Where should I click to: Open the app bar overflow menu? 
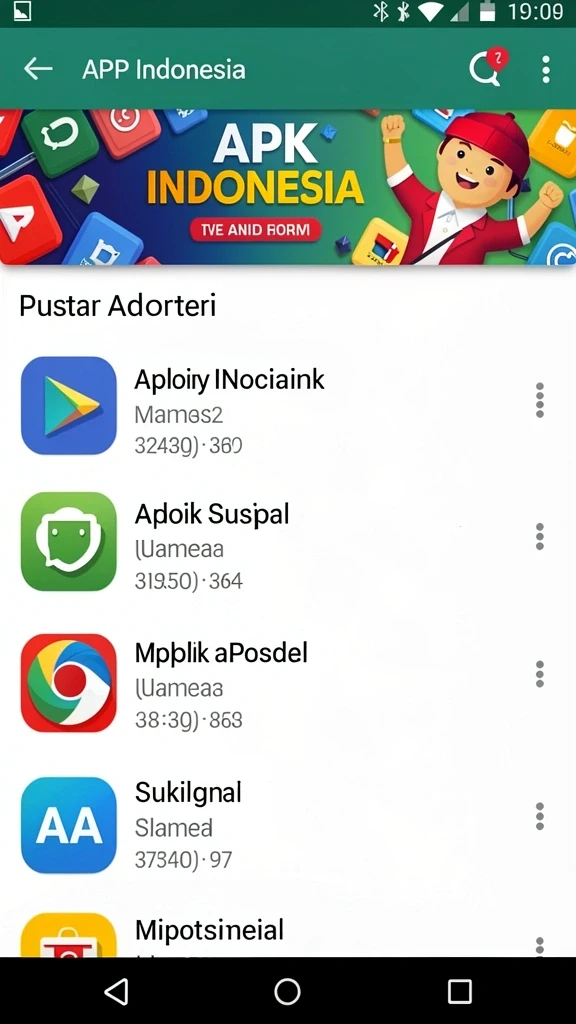546,69
